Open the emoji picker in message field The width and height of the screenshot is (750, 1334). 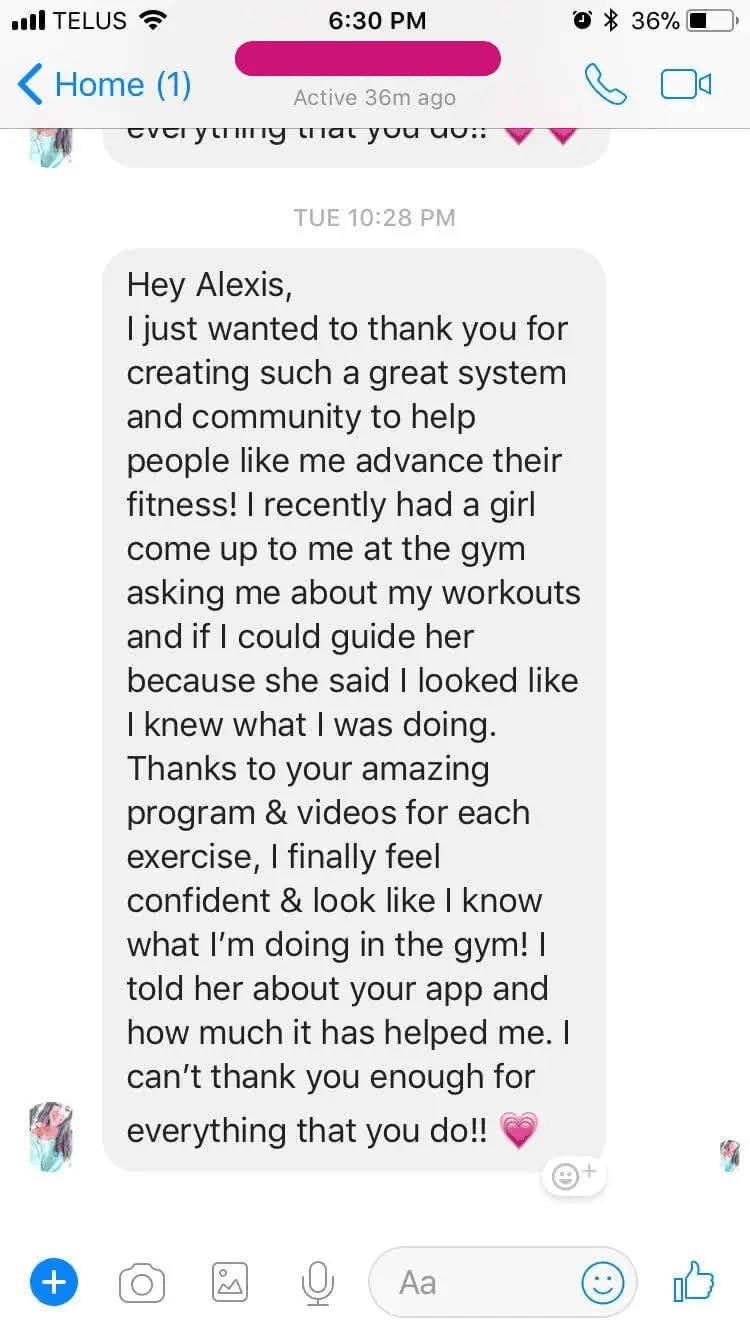(603, 1282)
